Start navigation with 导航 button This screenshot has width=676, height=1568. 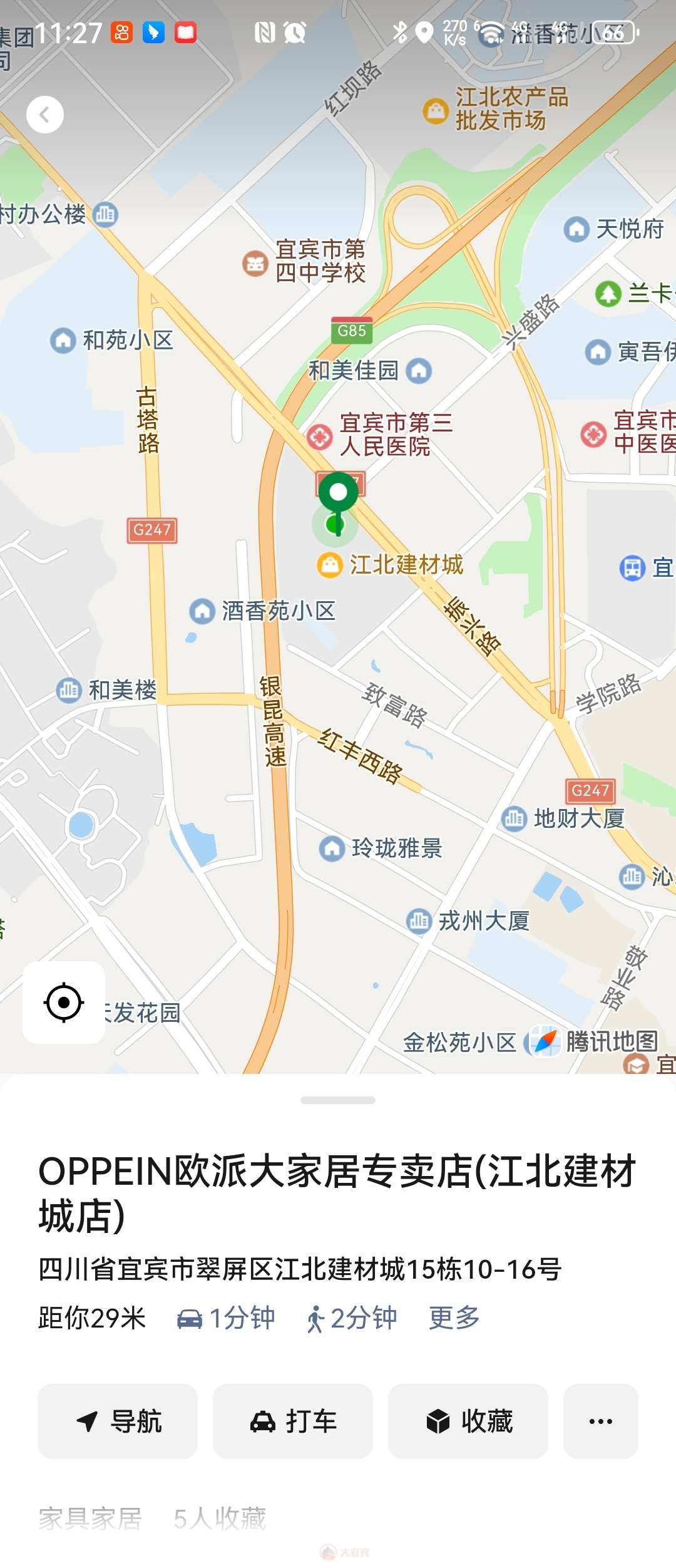[118, 1421]
